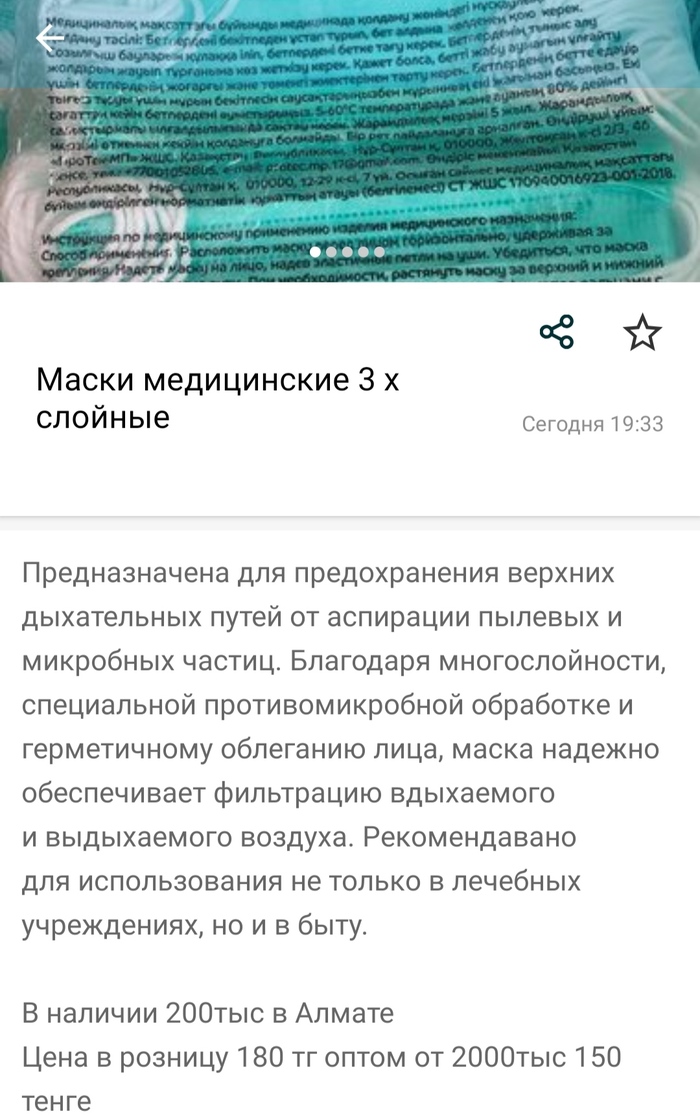Share this medical masks listing
This screenshot has width=700, height=1120.
point(556,331)
